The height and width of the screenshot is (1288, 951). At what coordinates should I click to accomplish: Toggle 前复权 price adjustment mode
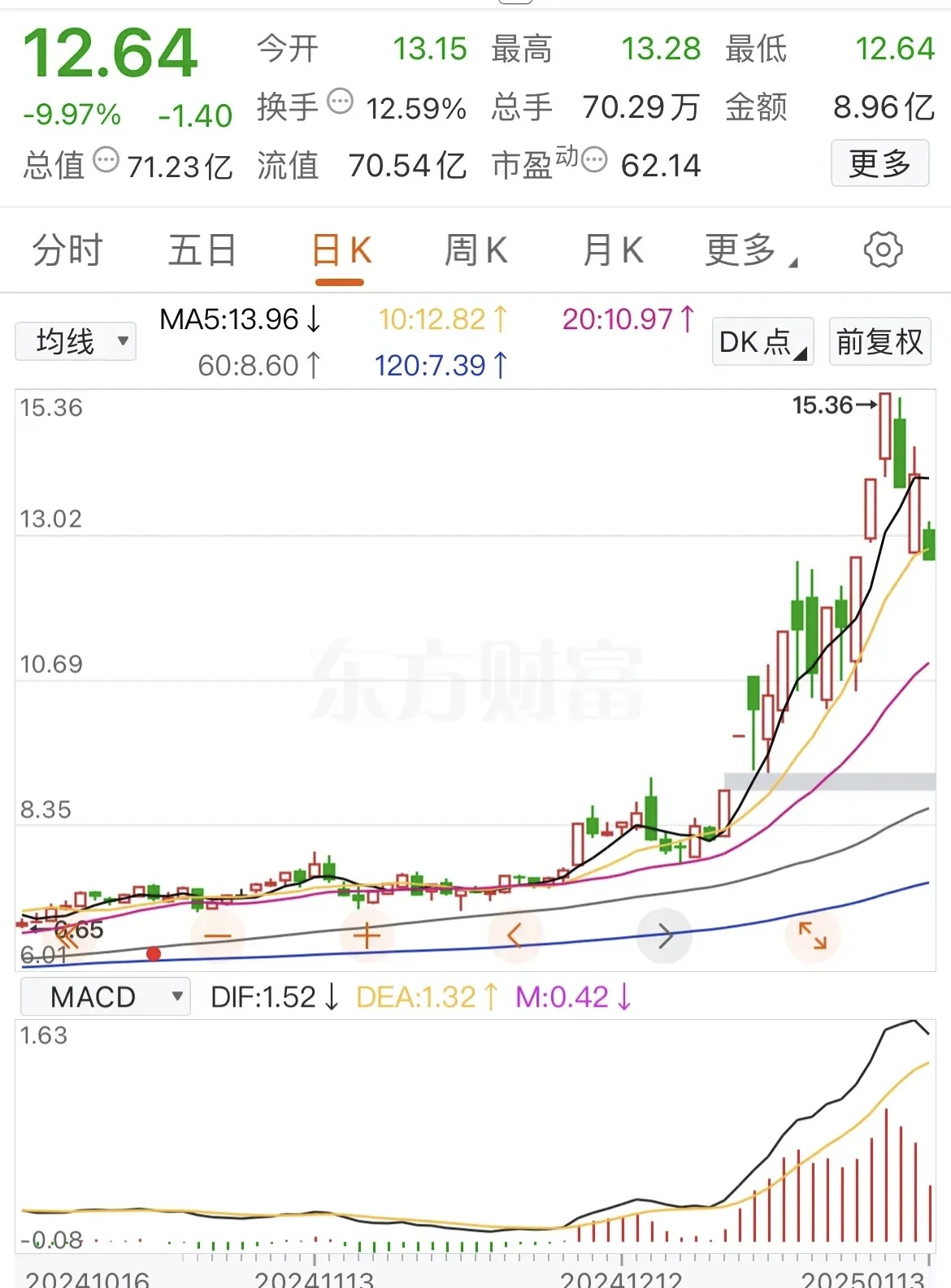879,341
